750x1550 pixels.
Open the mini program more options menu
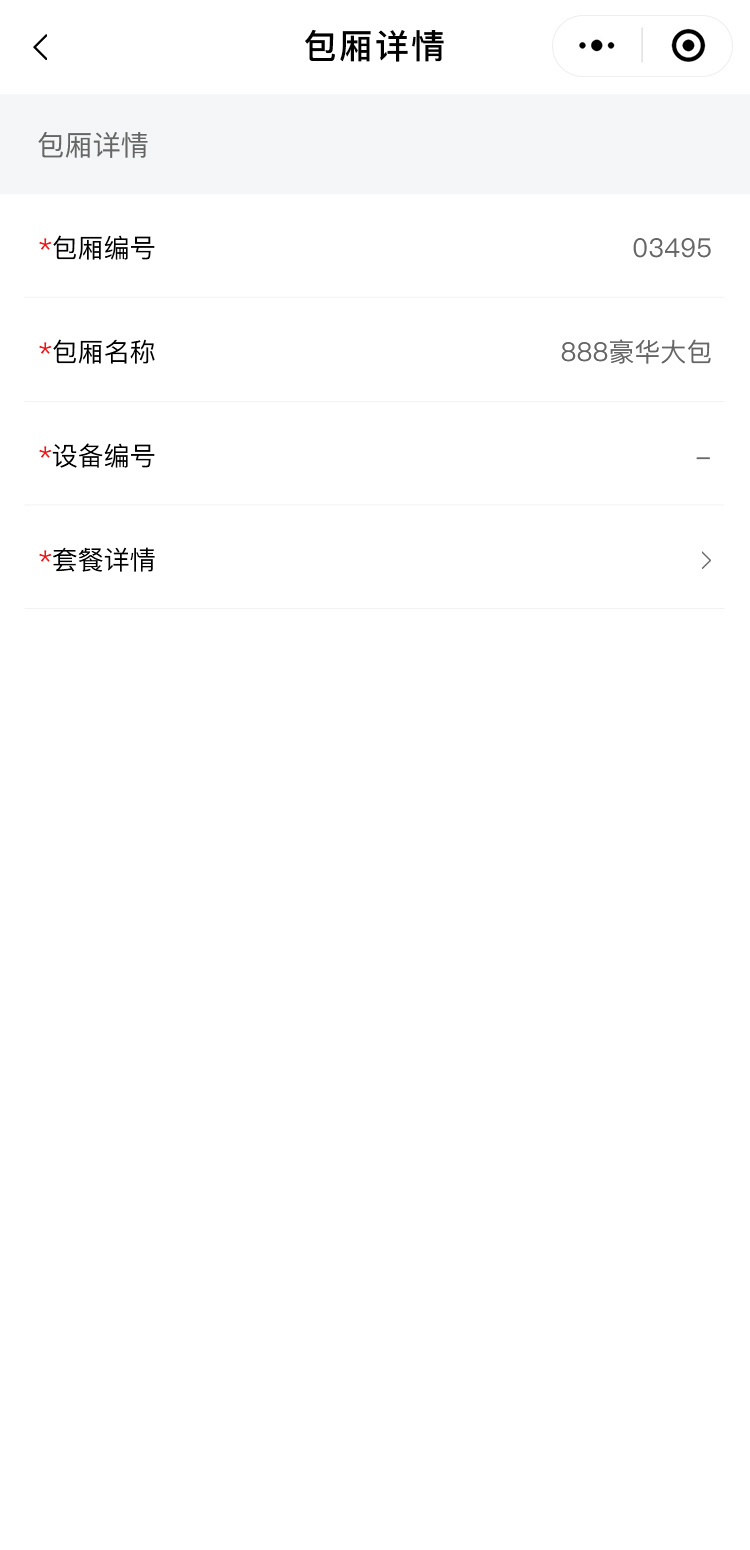(x=597, y=46)
